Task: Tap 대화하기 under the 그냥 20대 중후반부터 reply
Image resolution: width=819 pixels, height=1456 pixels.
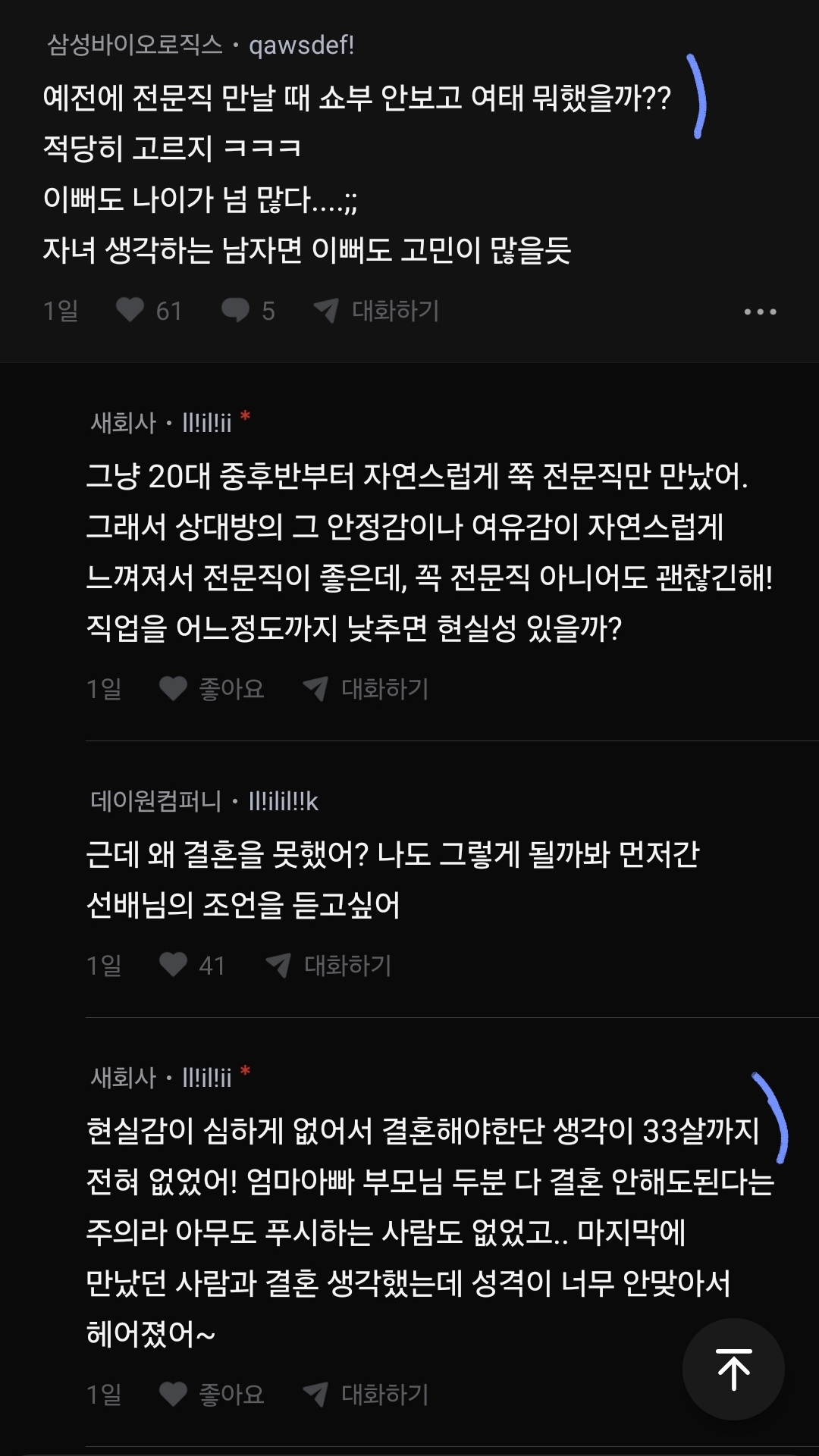Action: 367,688
